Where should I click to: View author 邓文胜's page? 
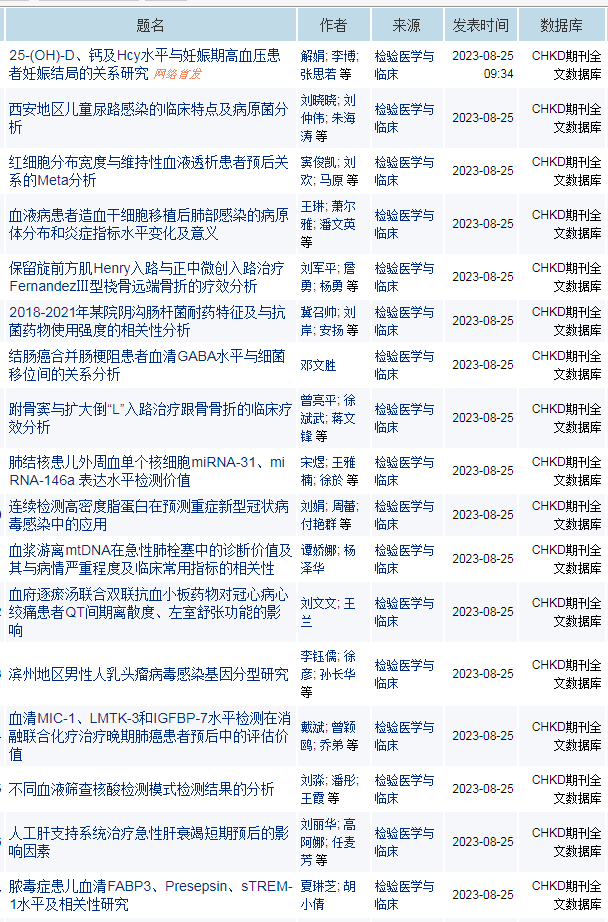pos(318,365)
